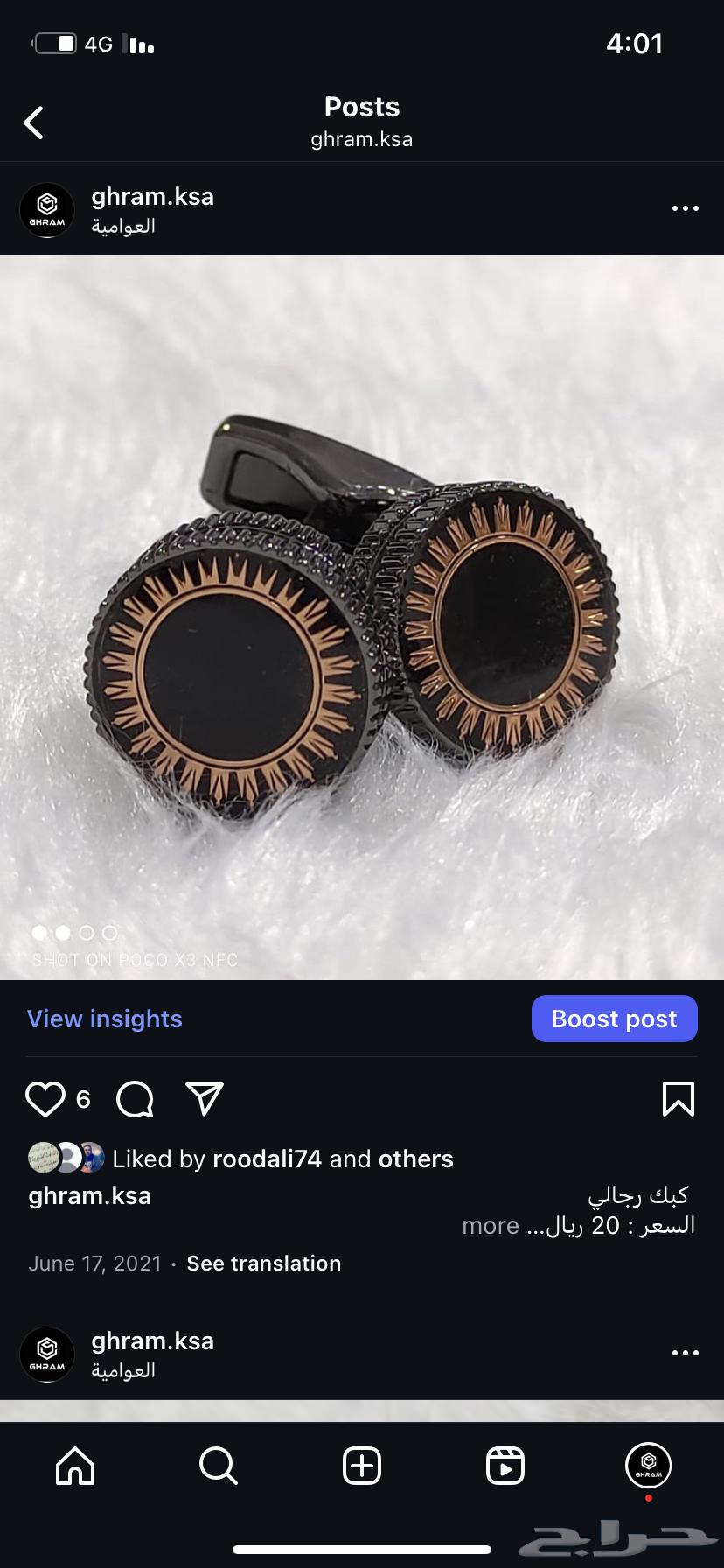Open the ghram profile tab
The height and width of the screenshot is (1568, 724).
[648, 1465]
